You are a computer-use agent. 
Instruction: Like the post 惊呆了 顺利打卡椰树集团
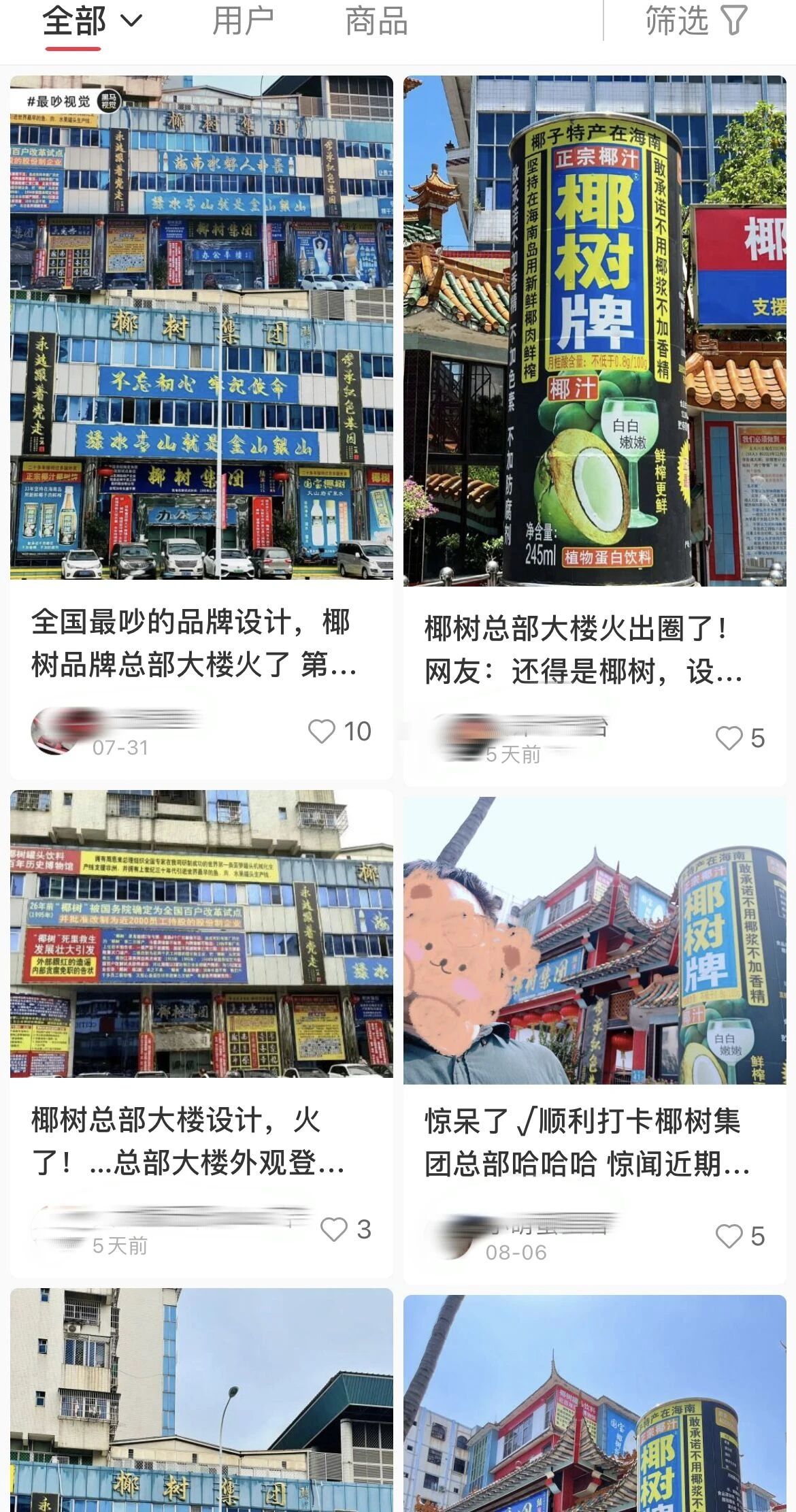coord(729,1236)
